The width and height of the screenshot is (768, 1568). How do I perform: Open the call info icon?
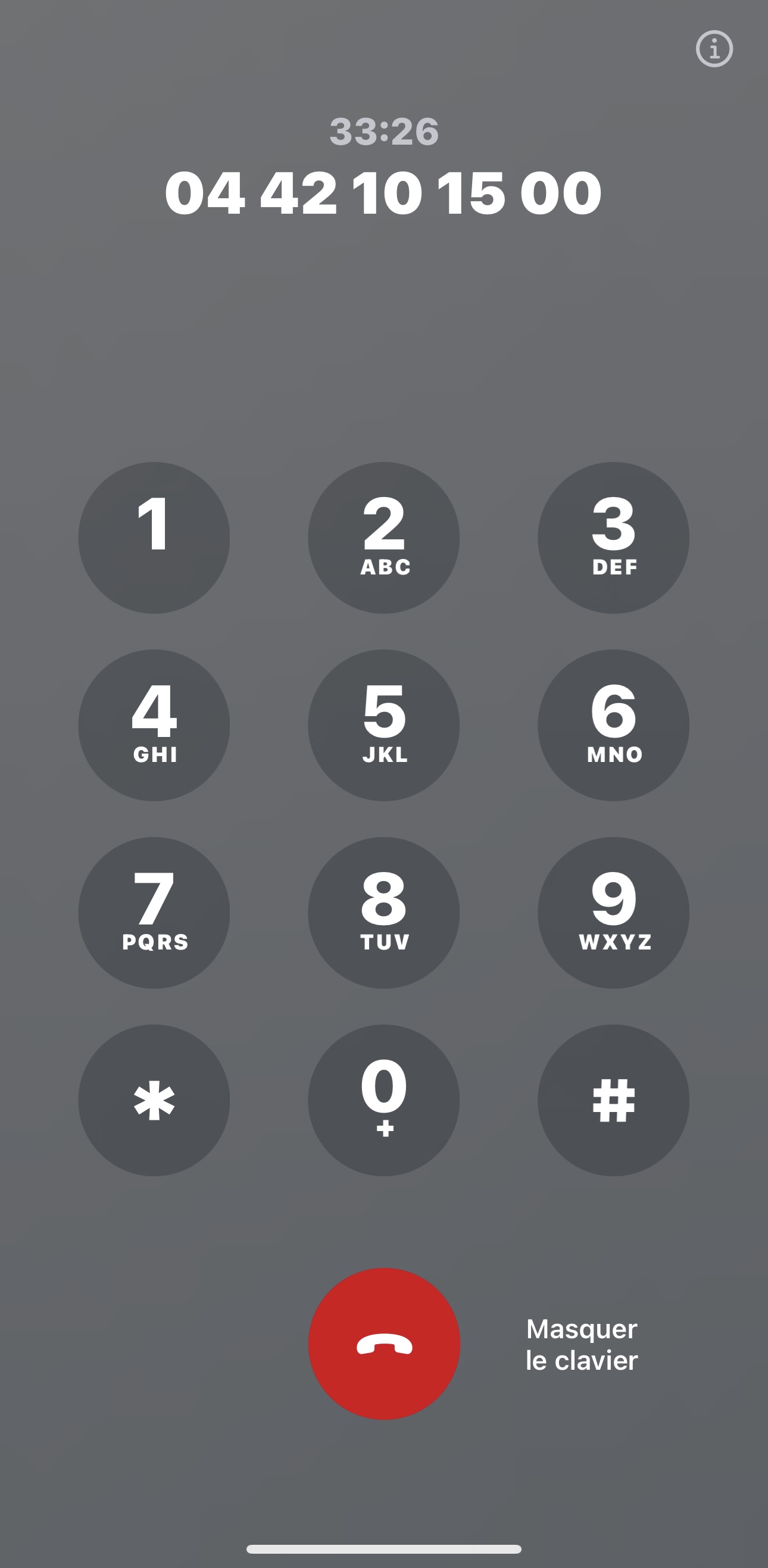click(714, 49)
